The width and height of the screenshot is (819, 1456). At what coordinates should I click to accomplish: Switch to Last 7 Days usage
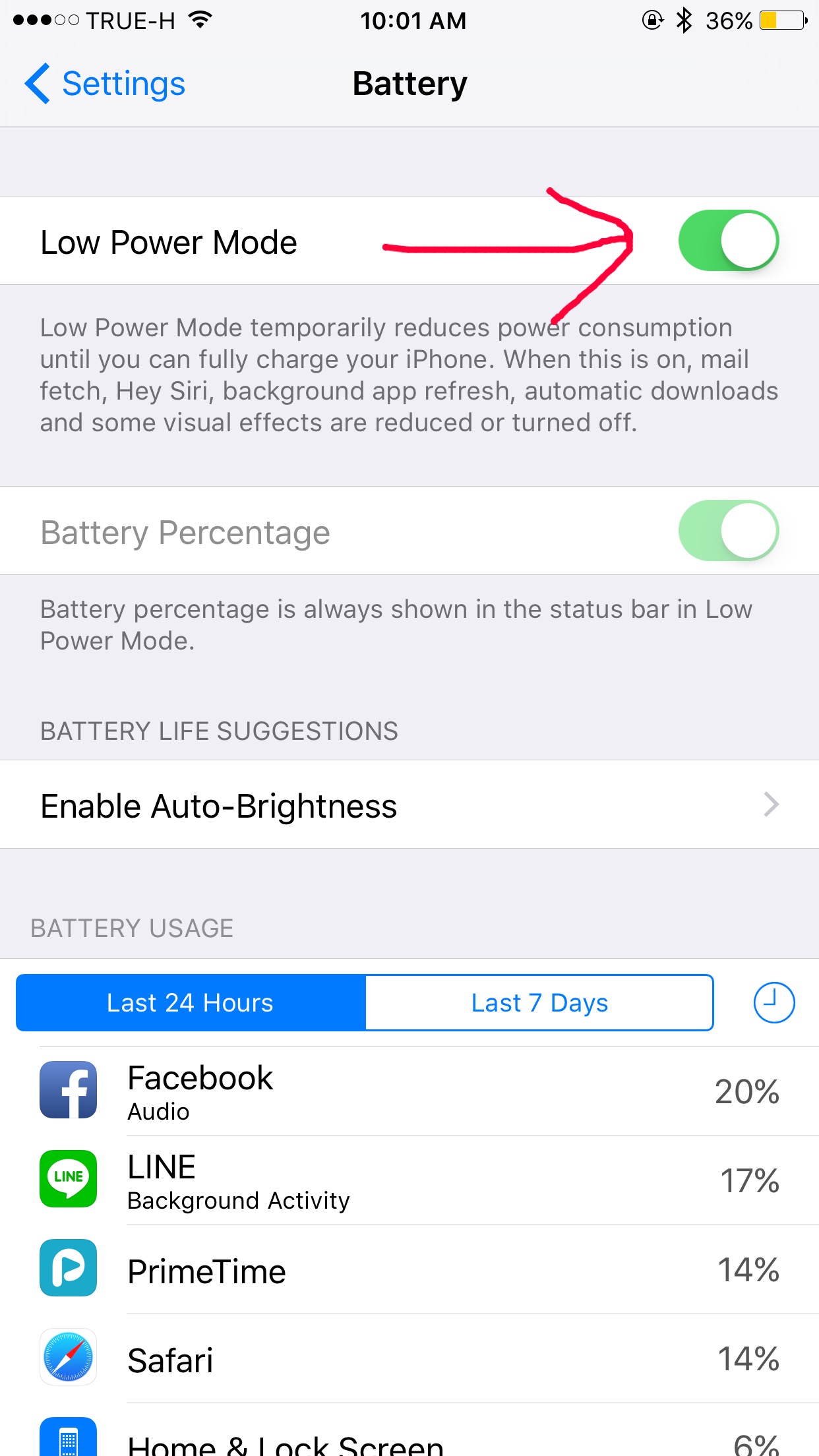point(539,1002)
